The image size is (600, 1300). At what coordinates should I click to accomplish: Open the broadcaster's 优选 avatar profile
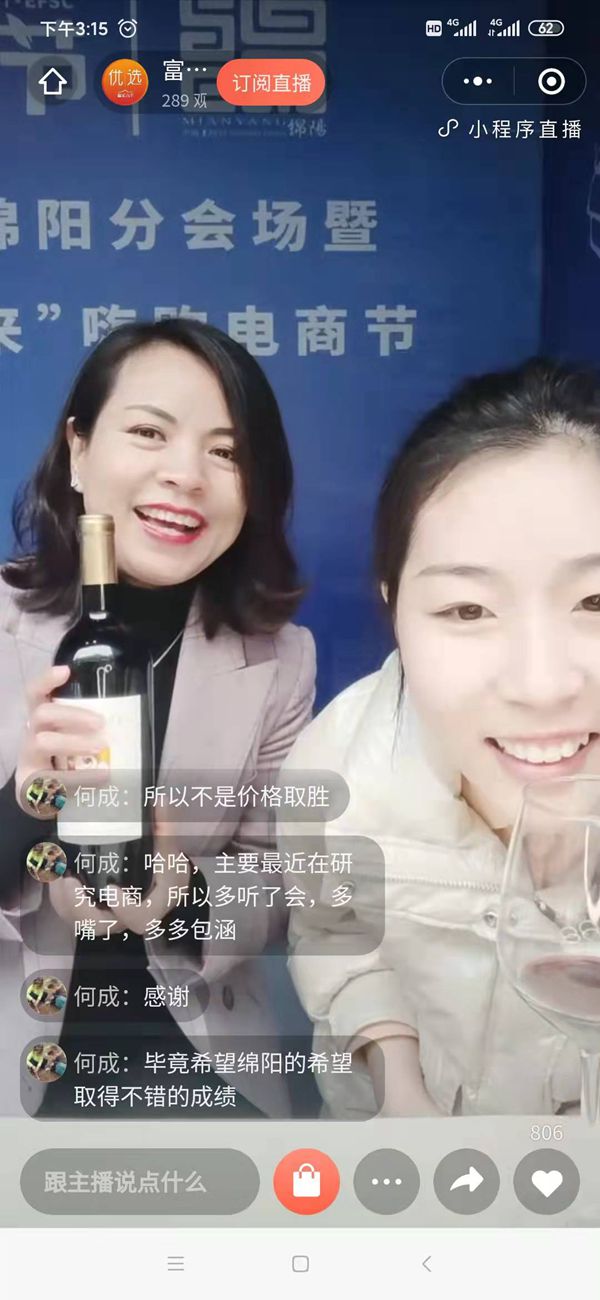pos(125,83)
